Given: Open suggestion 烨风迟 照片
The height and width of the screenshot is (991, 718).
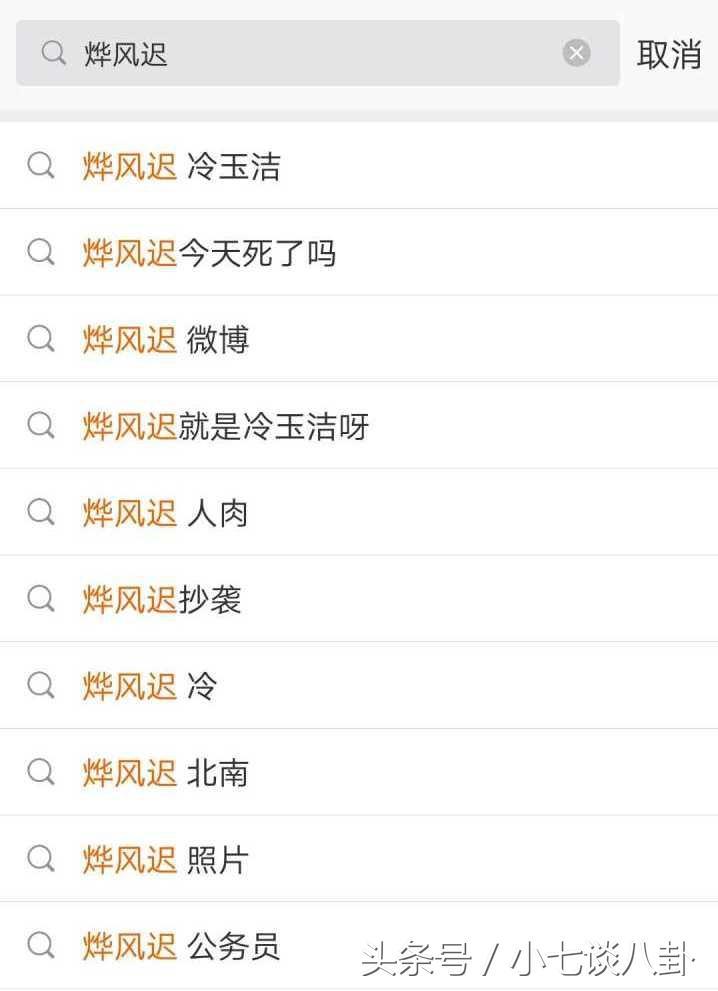Looking at the screenshot, I should pos(166,859).
